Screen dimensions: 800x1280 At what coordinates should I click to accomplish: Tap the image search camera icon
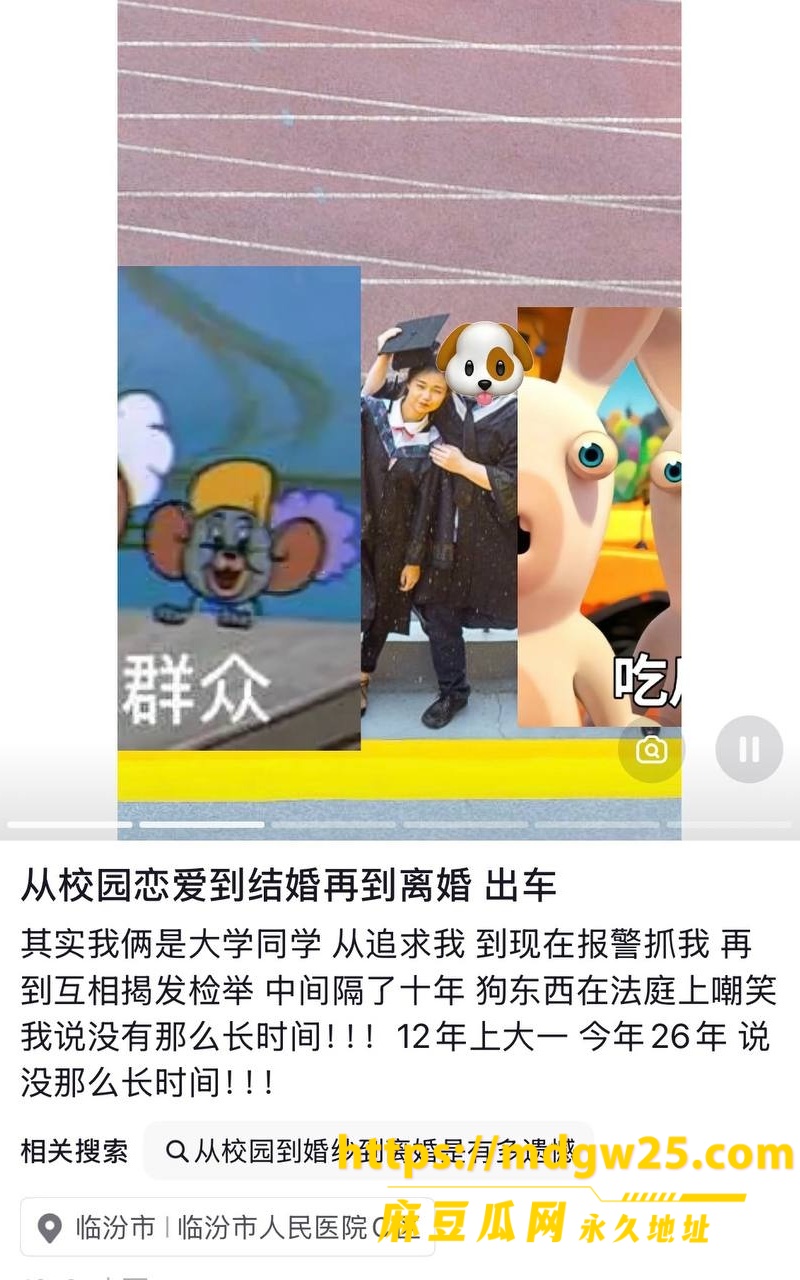click(x=651, y=749)
